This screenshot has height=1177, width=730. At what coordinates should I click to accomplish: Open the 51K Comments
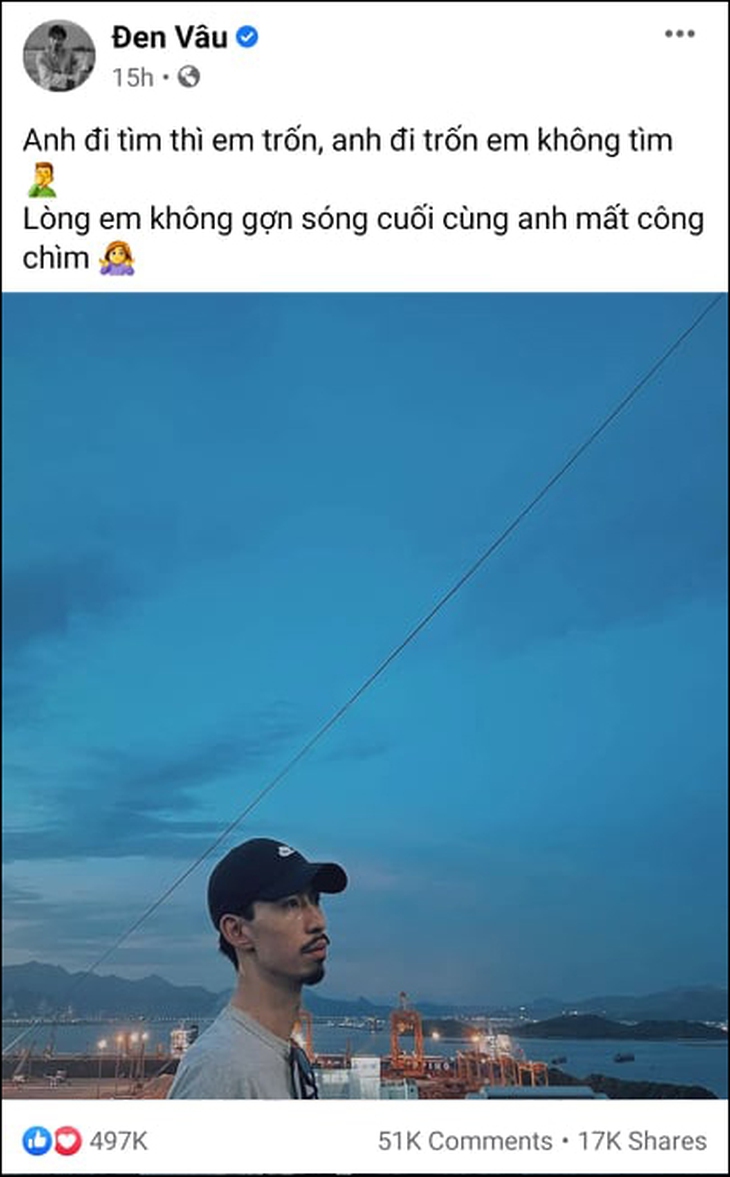(464, 1141)
